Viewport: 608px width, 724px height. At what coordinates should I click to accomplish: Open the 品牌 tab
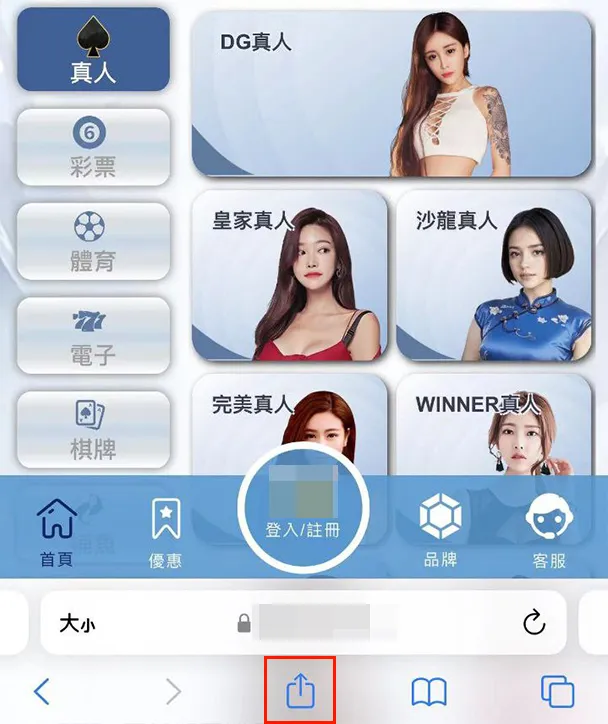coord(440,532)
